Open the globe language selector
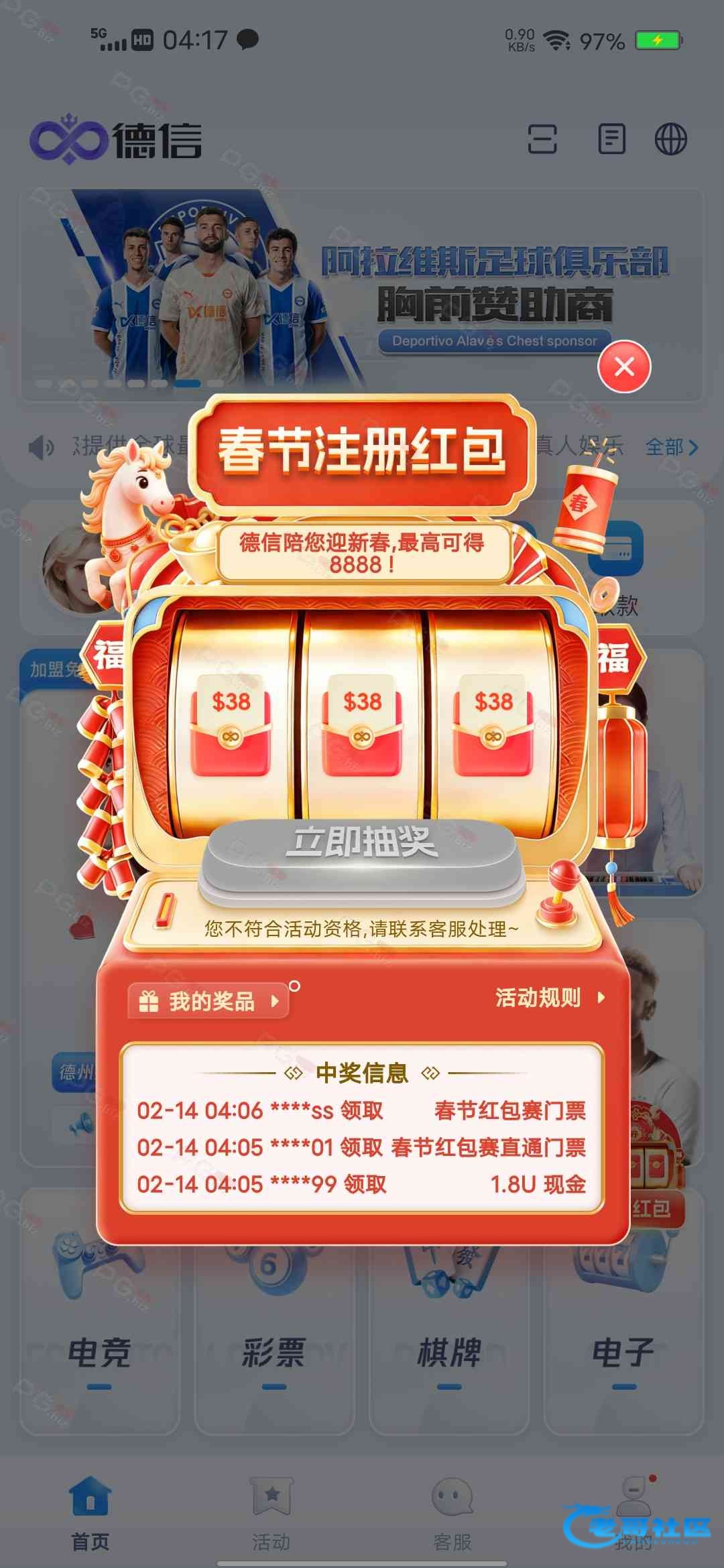The width and height of the screenshot is (724, 1568). (670, 139)
